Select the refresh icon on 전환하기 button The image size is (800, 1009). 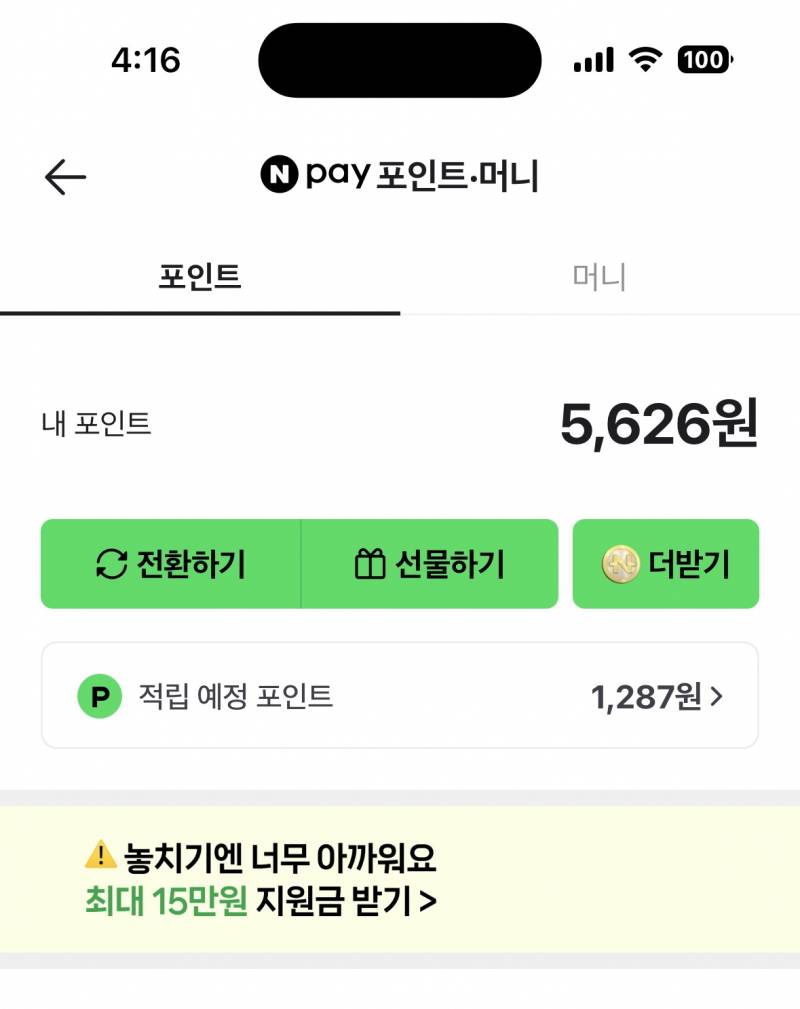(113, 563)
